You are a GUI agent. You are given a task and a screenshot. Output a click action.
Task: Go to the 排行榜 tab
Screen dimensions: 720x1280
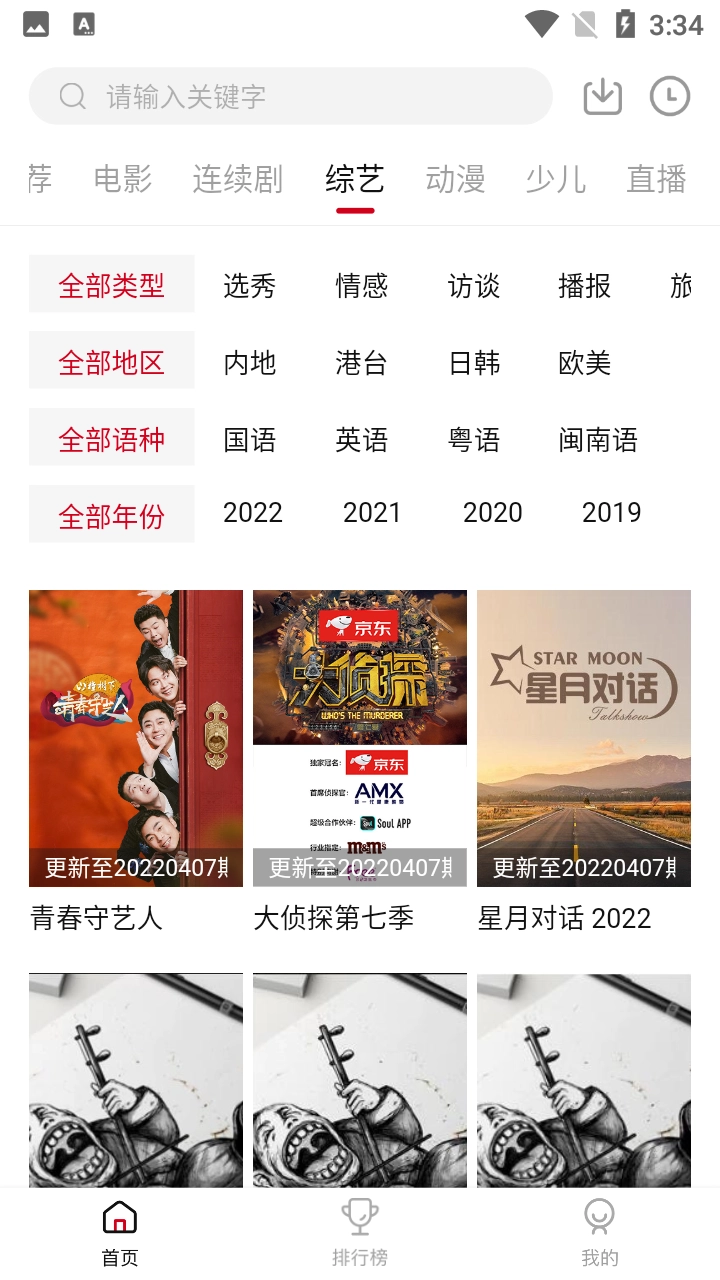coord(360,1232)
